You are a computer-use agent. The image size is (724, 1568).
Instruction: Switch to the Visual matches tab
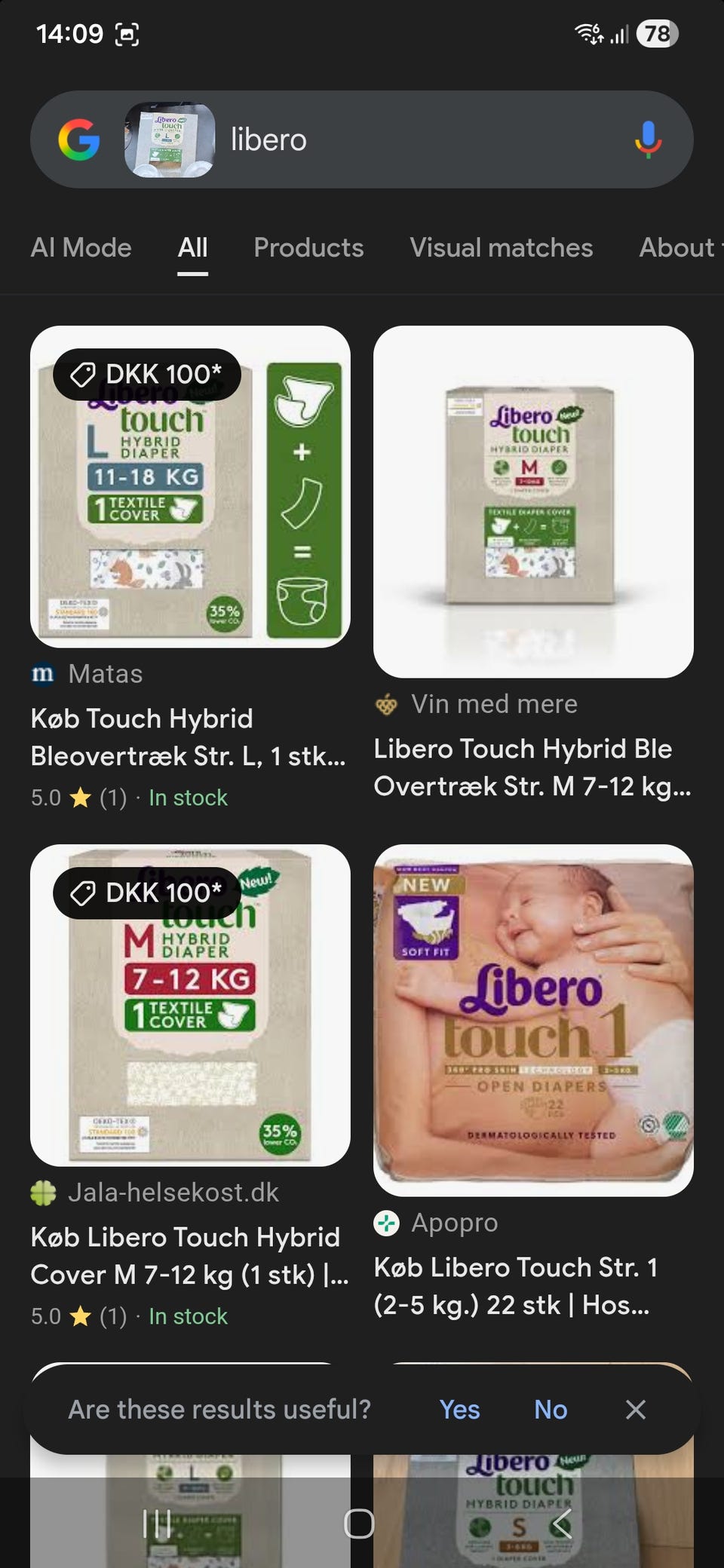[x=501, y=248]
